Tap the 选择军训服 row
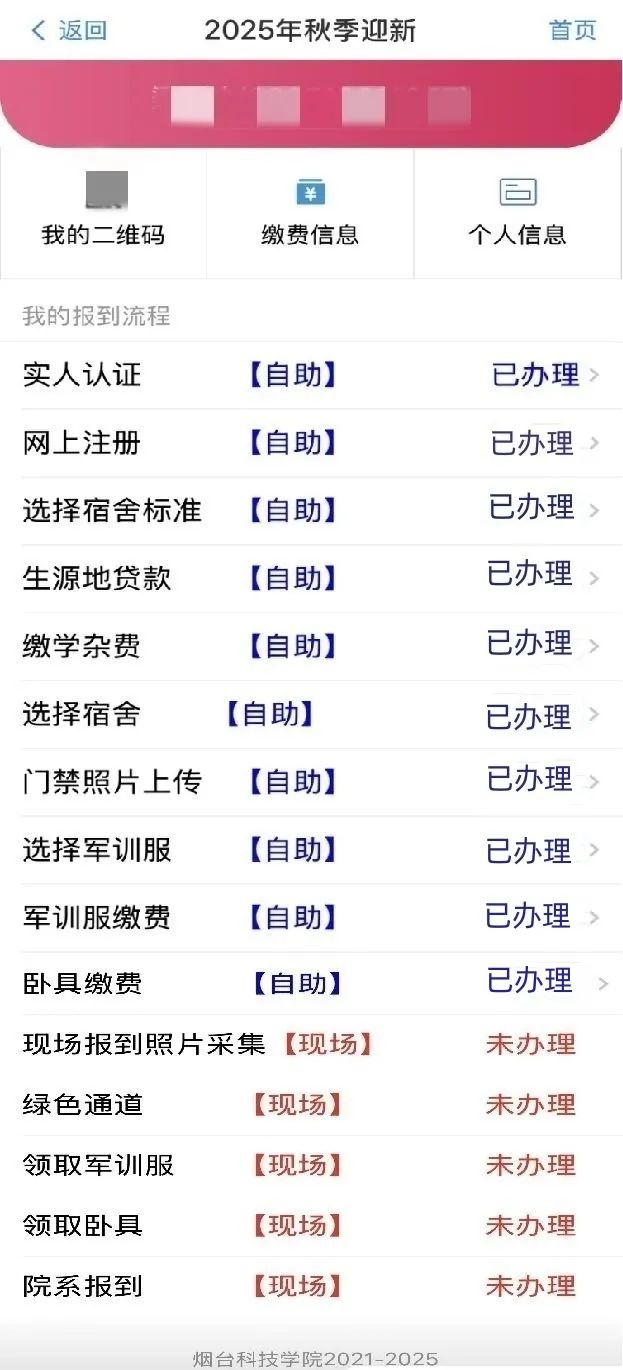The height and width of the screenshot is (1370, 623). [311, 850]
